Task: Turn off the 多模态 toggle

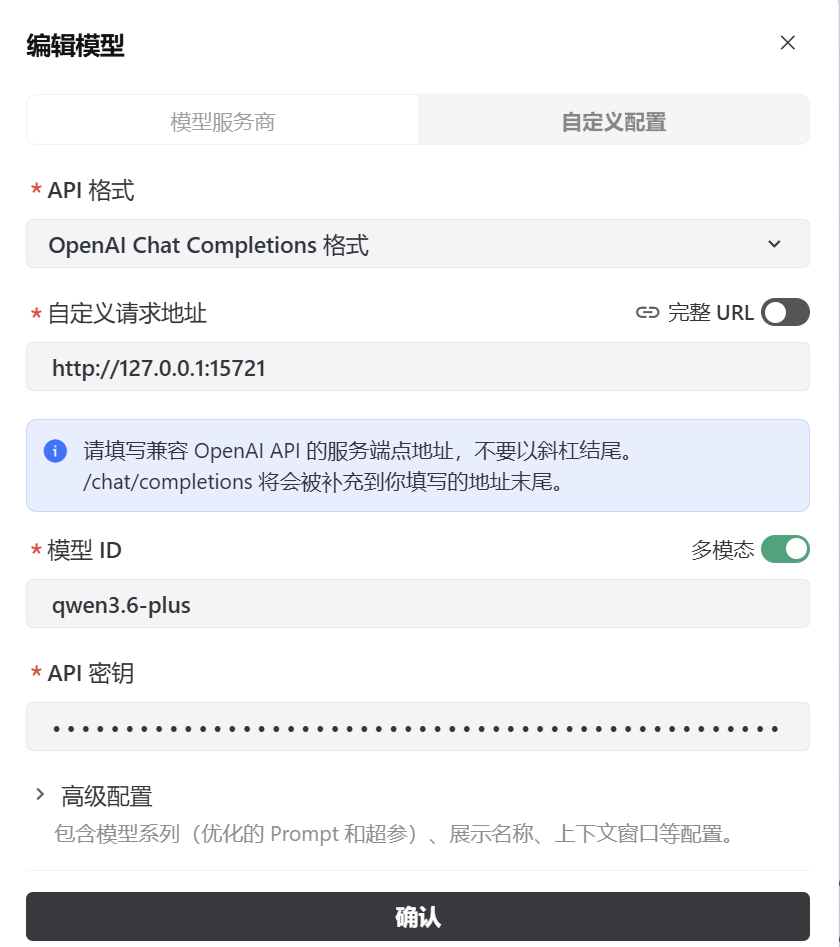Action: click(785, 549)
